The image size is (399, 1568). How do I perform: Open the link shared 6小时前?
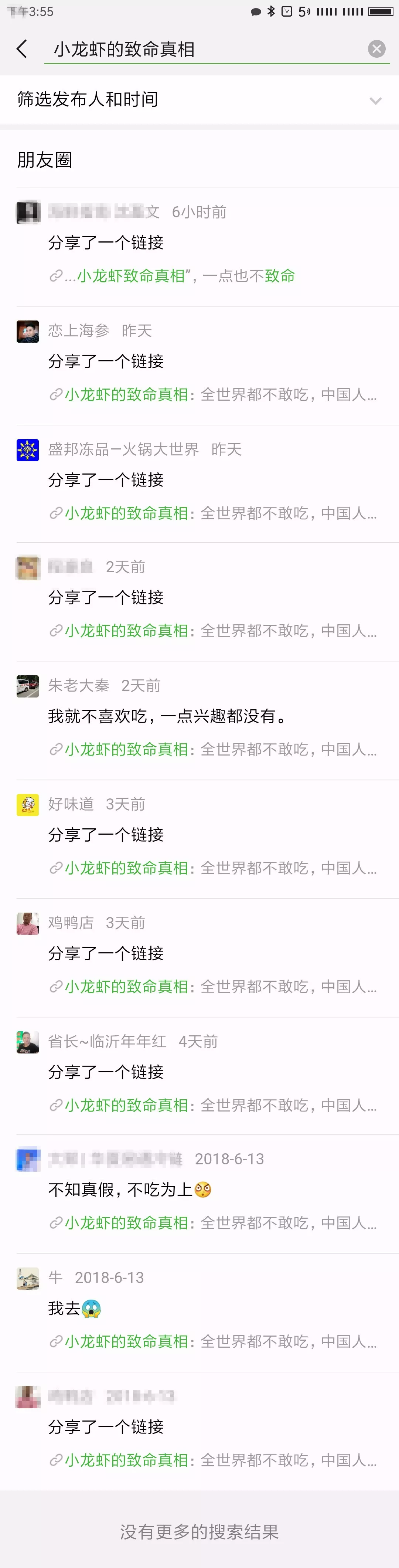(180, 276)
